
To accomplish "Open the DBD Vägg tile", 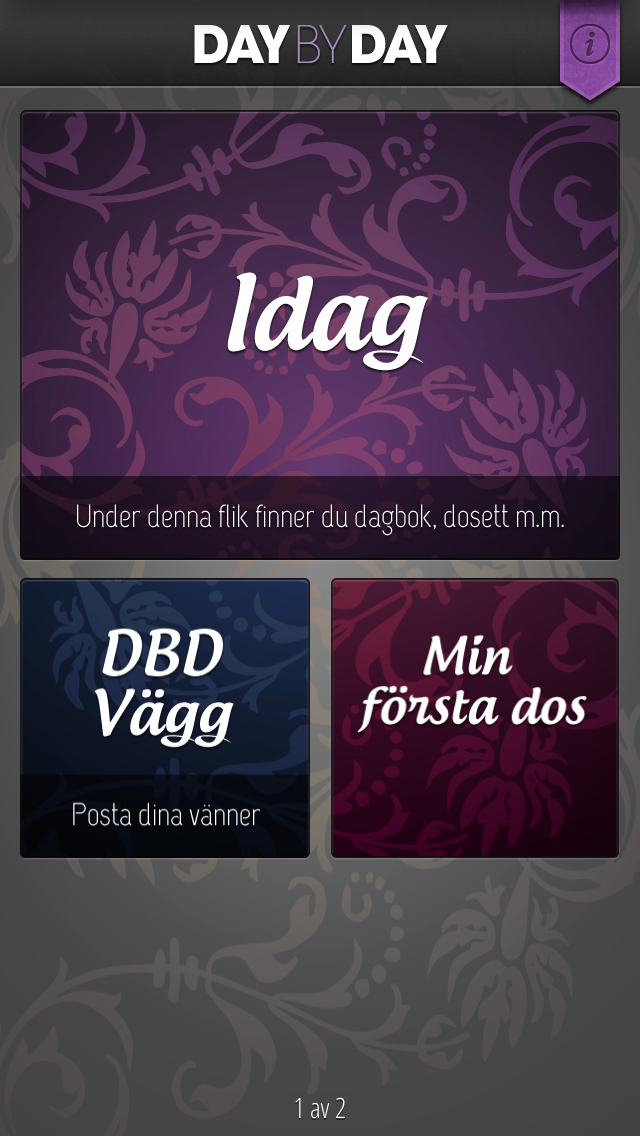I will click(165, 717).
